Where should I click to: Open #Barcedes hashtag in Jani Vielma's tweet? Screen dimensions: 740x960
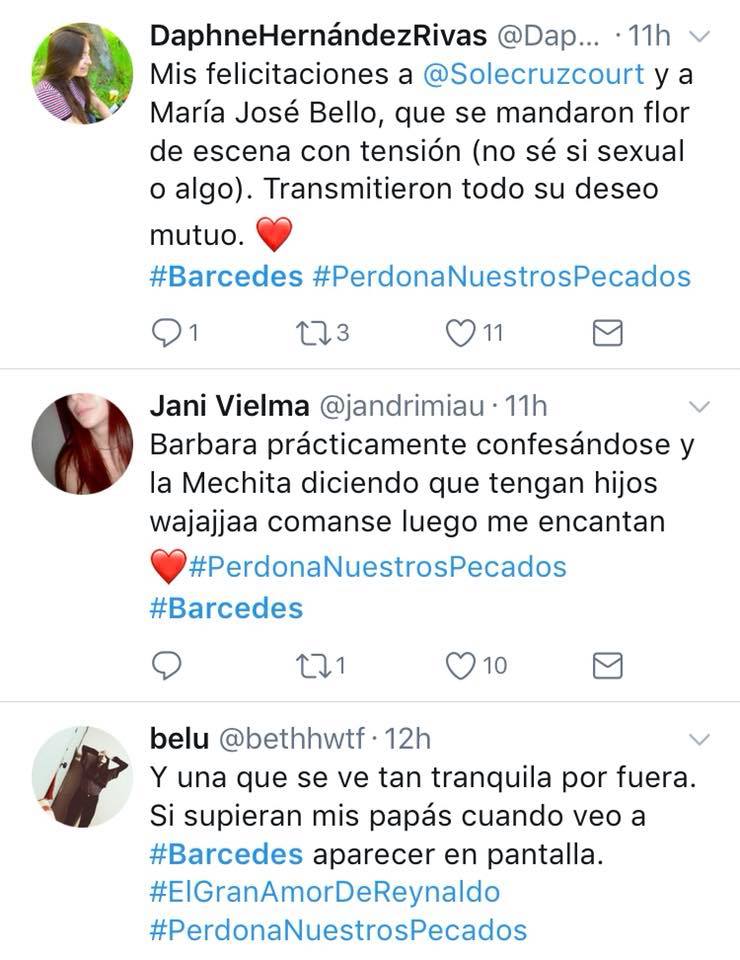(226, 607)
